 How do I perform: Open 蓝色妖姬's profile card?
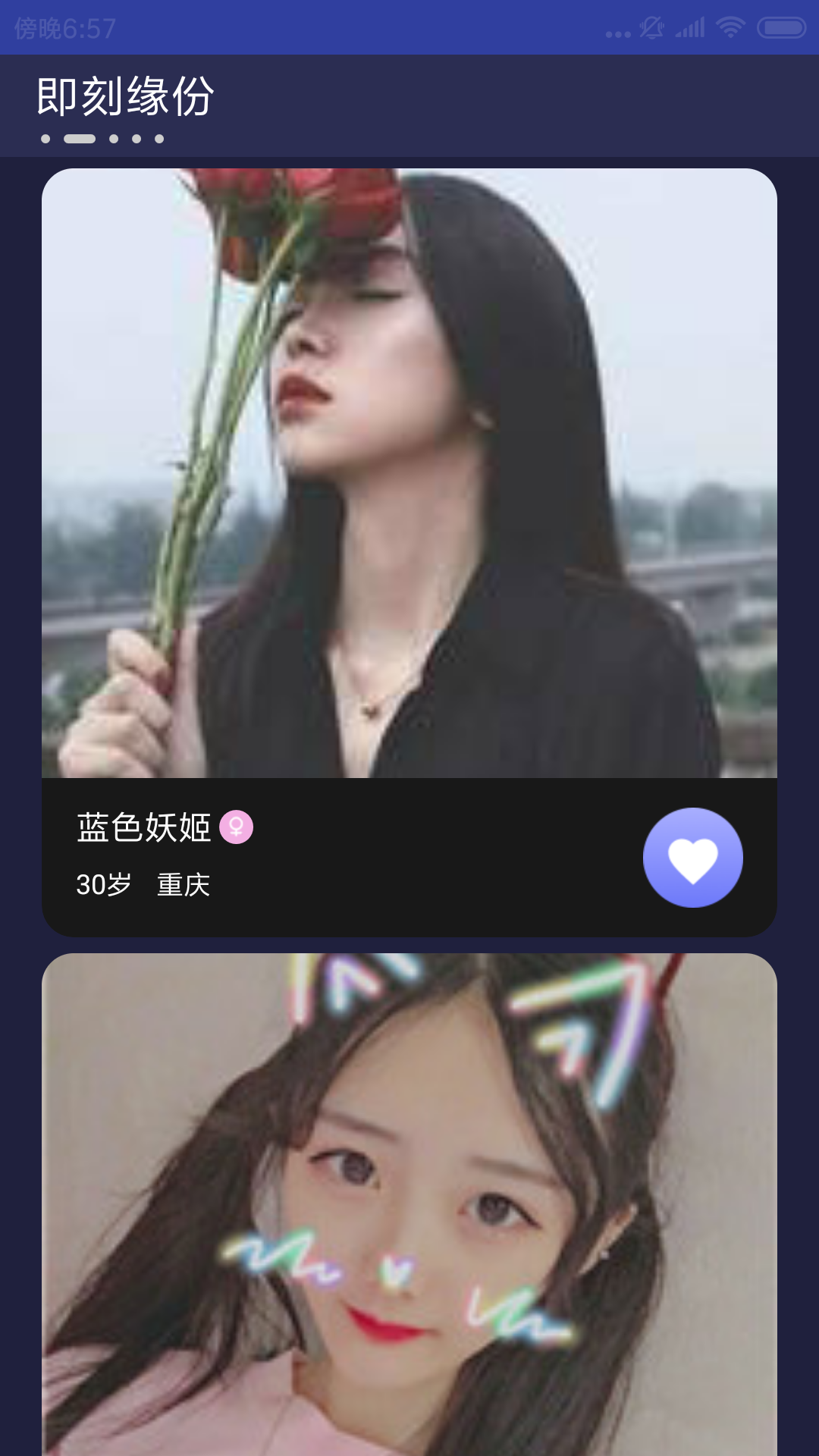point(409,474)
